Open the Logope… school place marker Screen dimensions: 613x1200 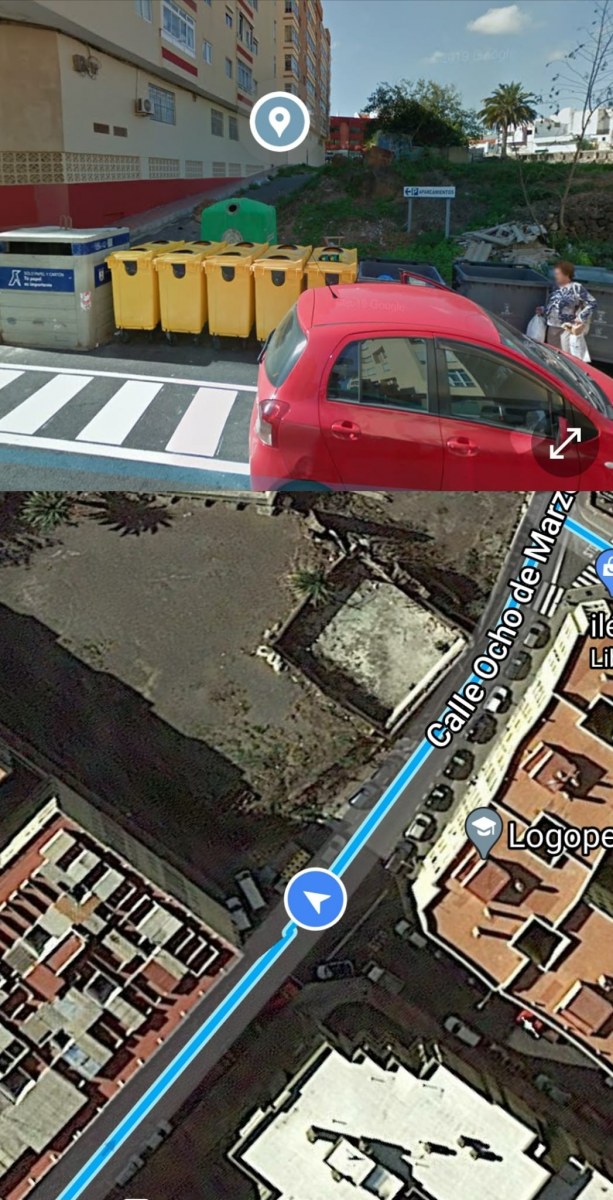[484, 830]
